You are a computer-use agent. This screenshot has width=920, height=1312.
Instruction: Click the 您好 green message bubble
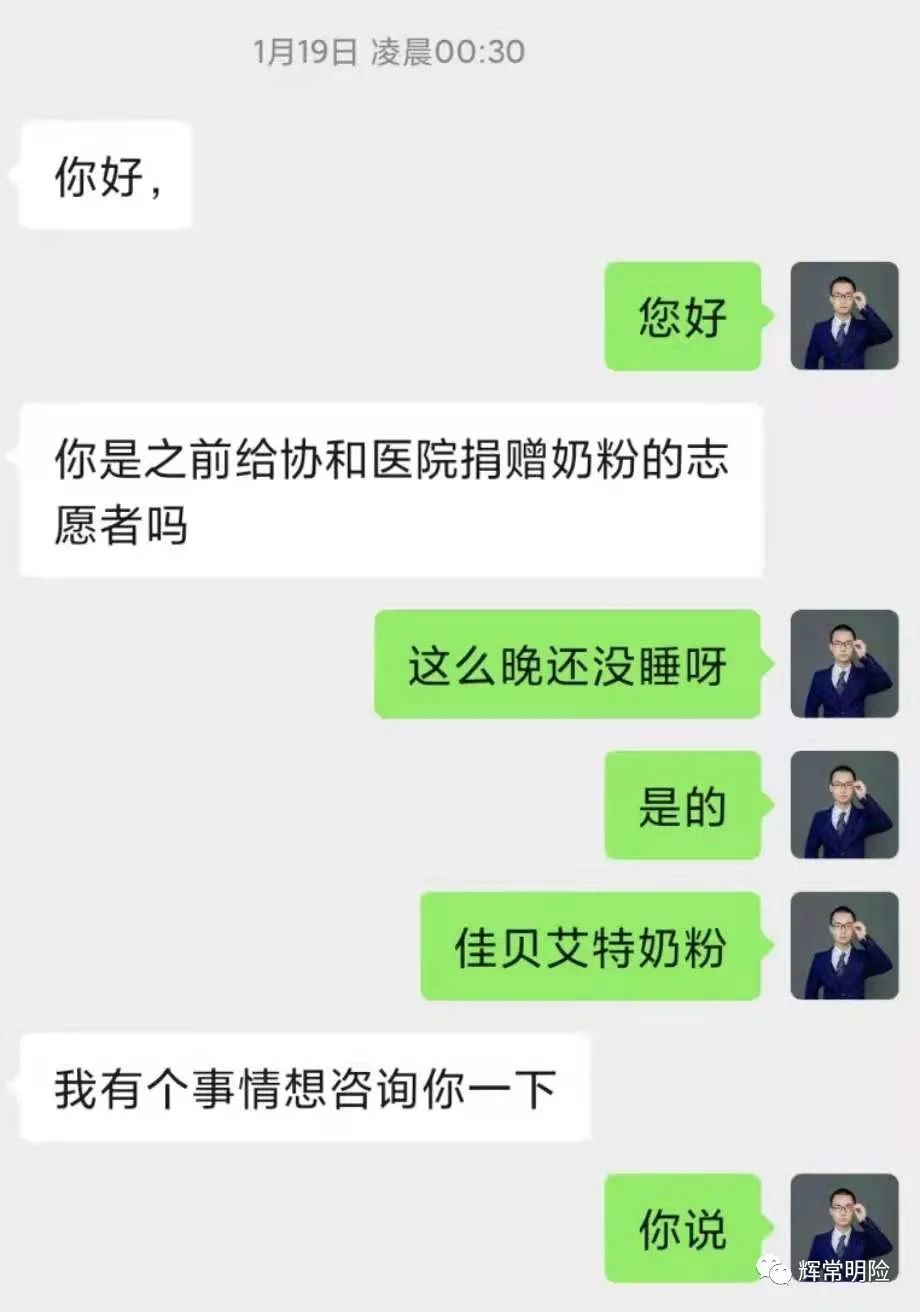coord(683,318)
